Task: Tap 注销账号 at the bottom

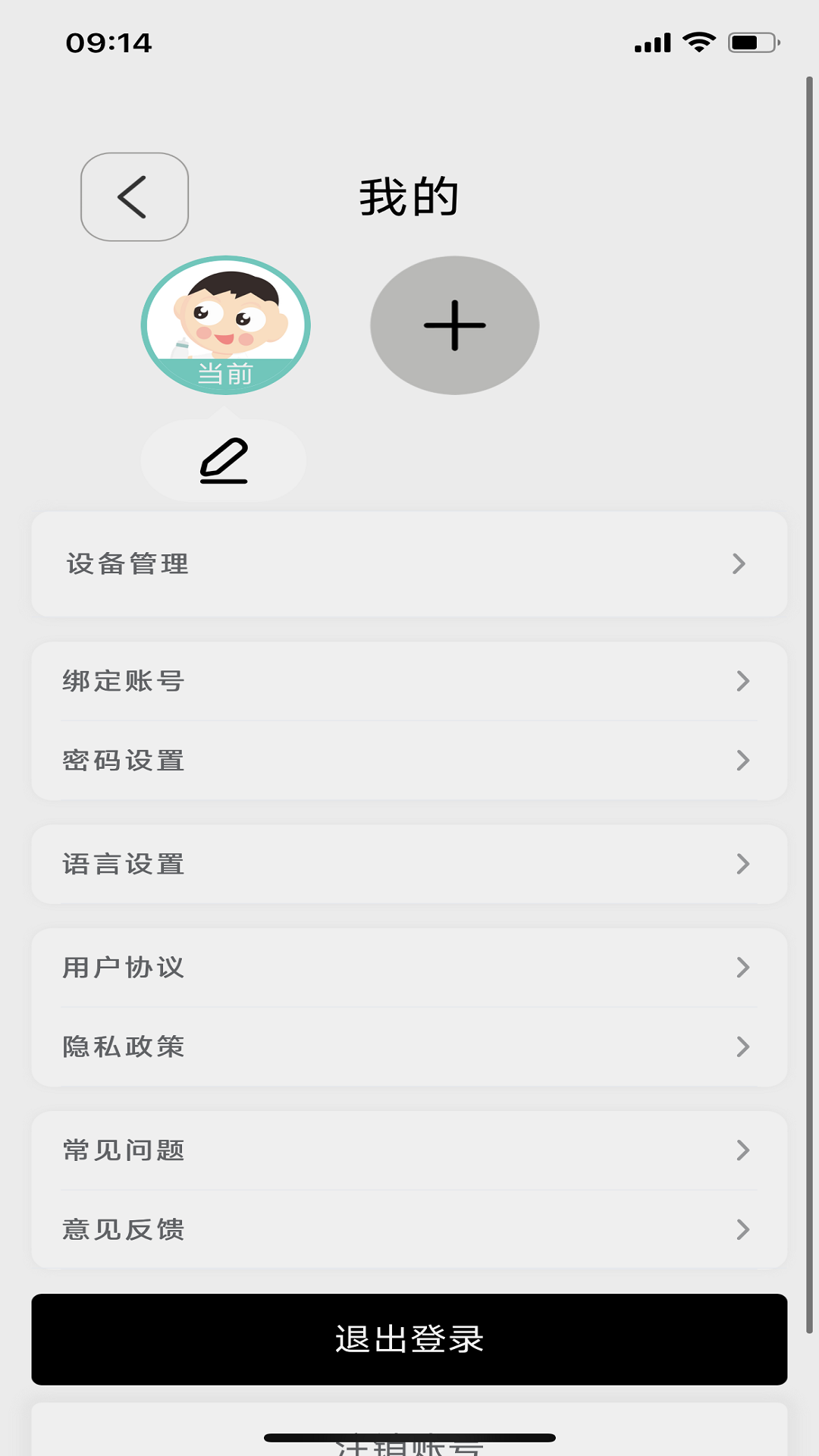Action: coord(409,1447)
